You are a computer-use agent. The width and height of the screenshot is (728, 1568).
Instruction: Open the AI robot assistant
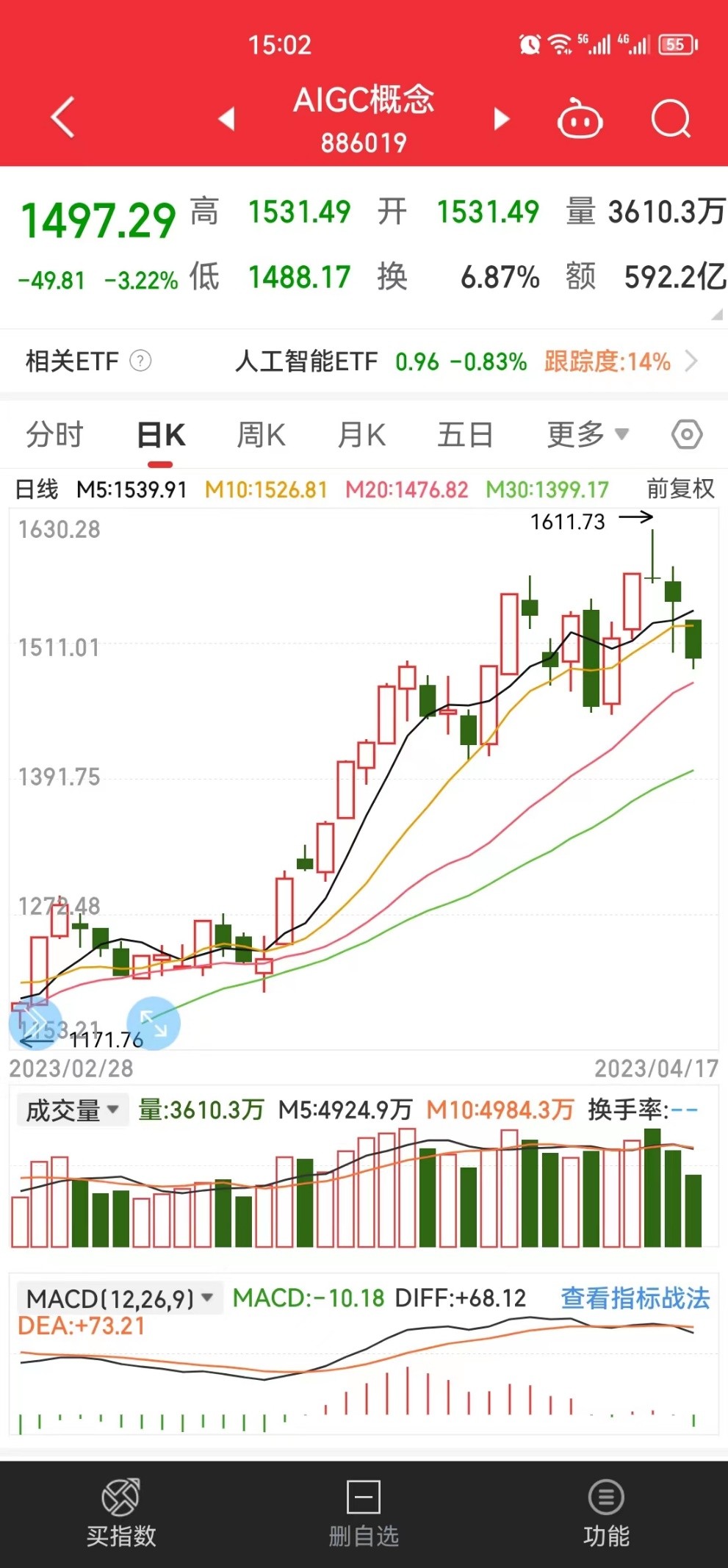point(580,119)
